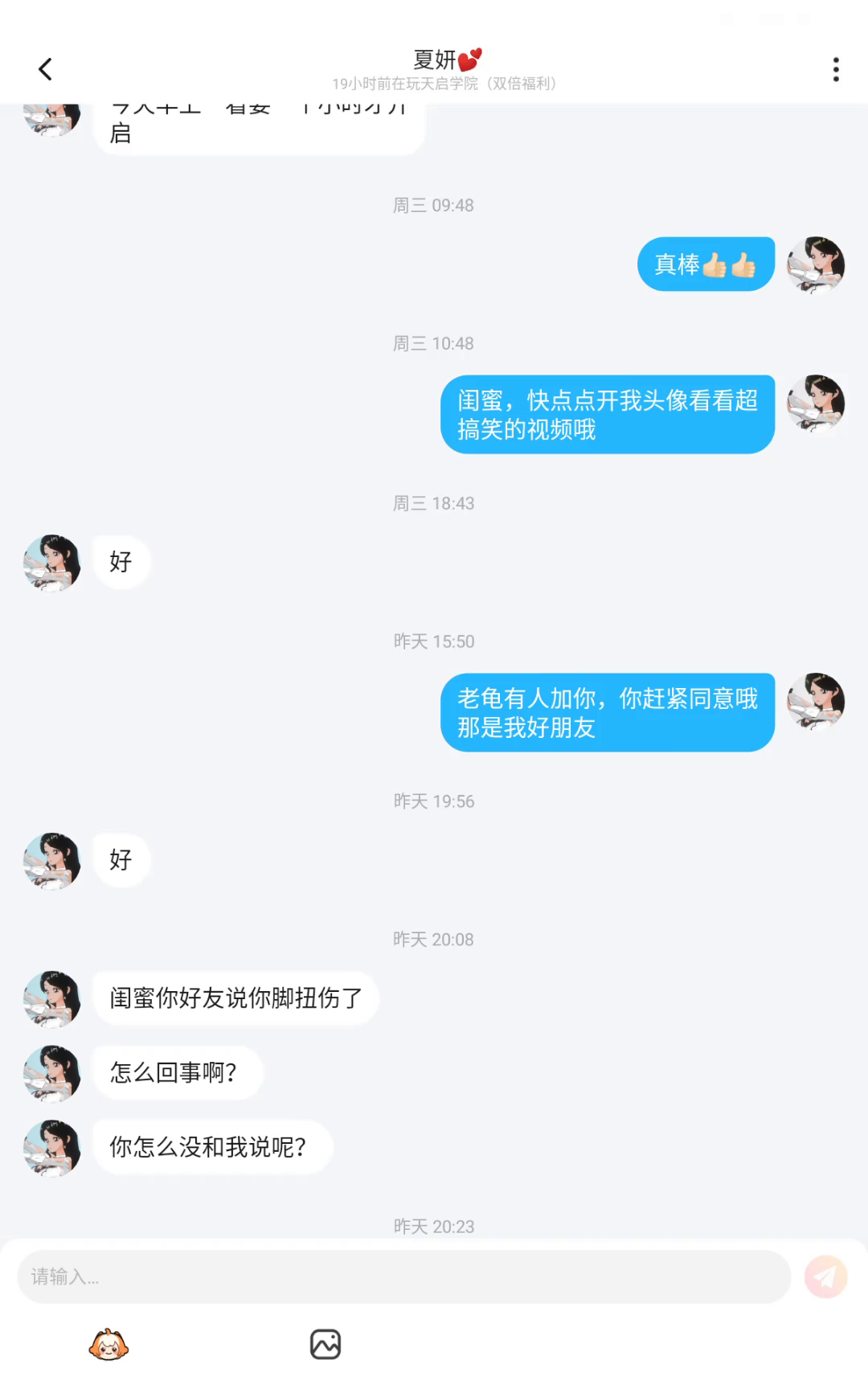Attach a picture from the gallery

325,1345
